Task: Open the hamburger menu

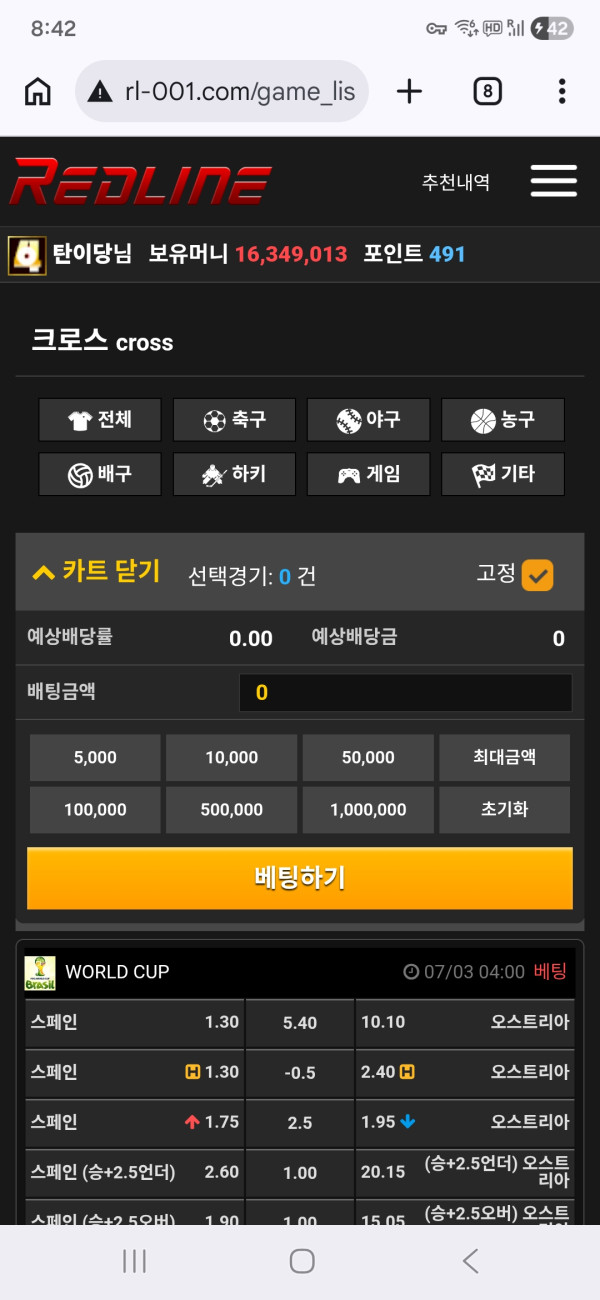Action: [553, 181]
